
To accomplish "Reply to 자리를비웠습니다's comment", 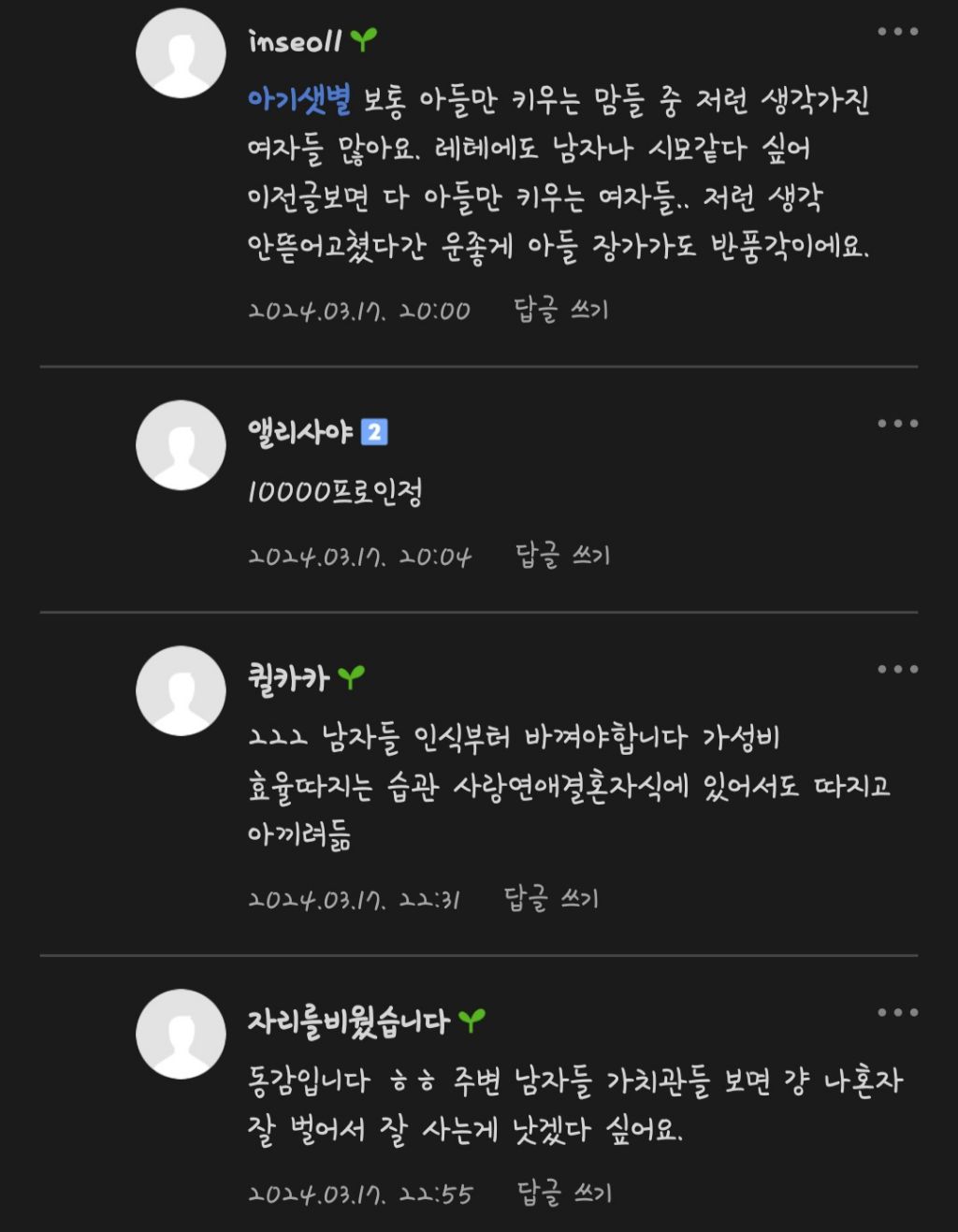I will [564, 1193].
